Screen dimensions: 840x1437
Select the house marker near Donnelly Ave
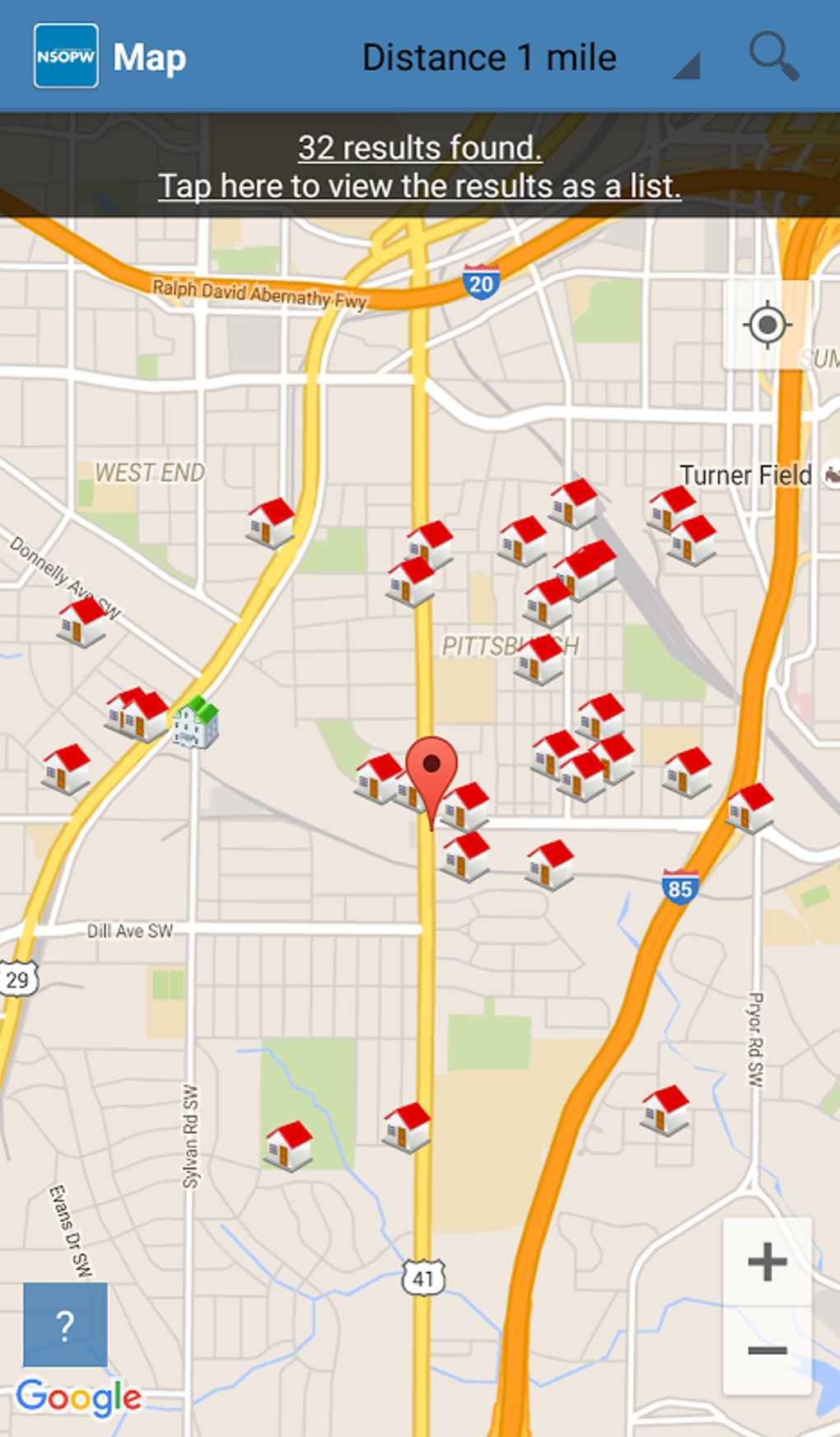[82, 622]
